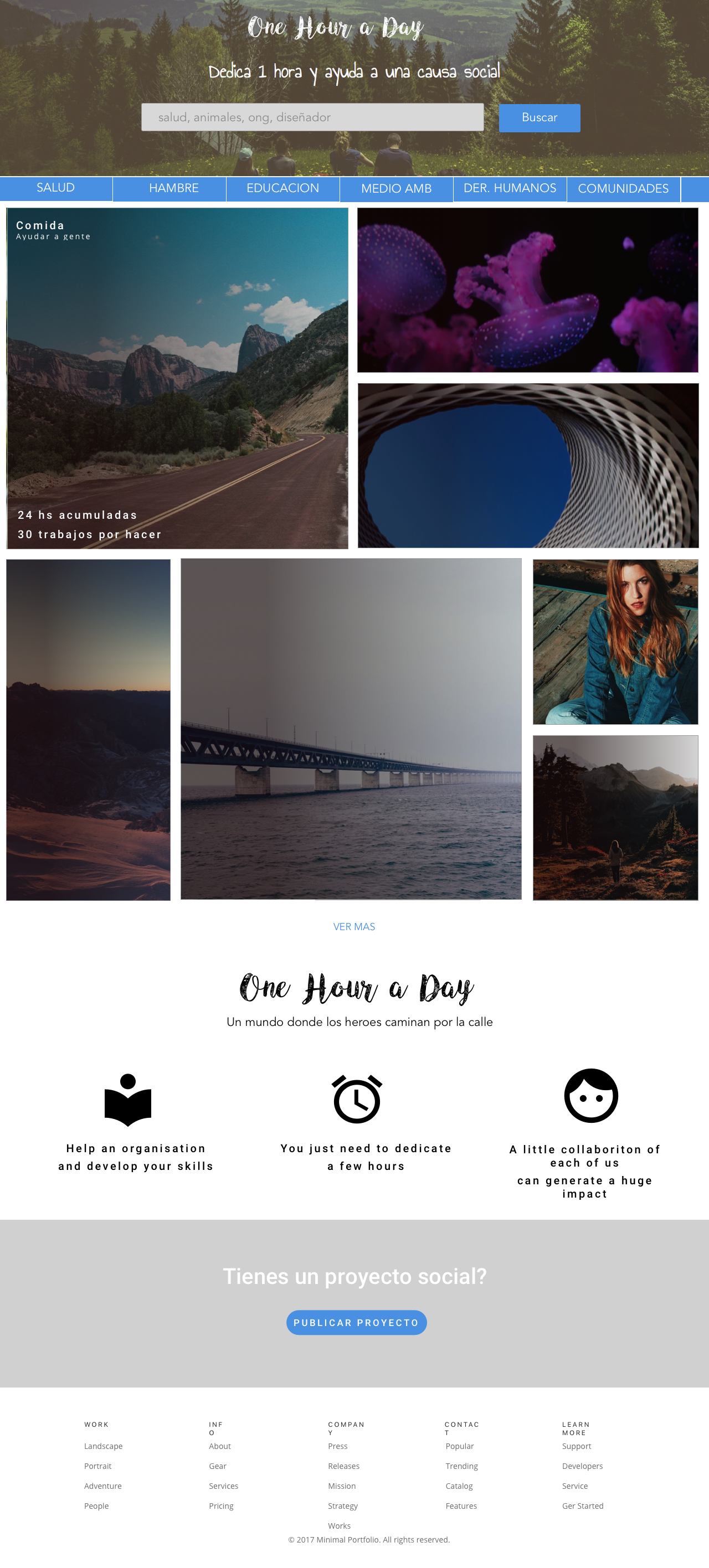
Task: Open the Landscape footer link
Action: point(103,1446)
